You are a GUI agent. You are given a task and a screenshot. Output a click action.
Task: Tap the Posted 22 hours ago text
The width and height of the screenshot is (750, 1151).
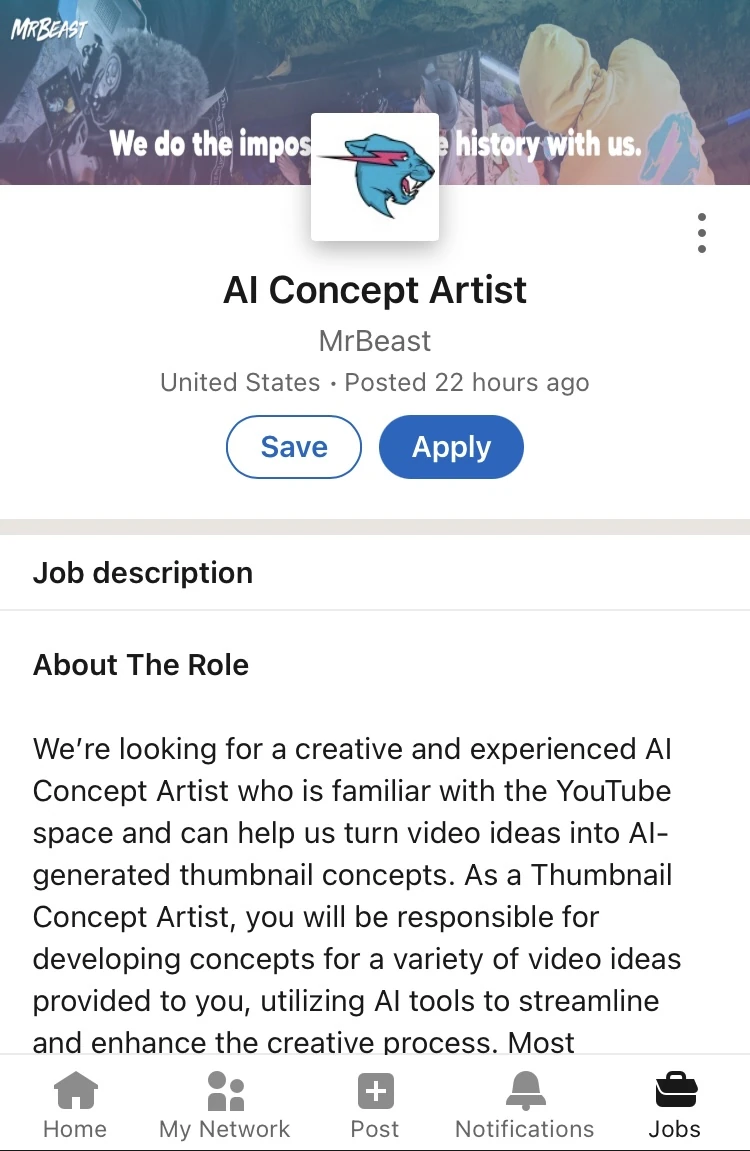point(465,382)
